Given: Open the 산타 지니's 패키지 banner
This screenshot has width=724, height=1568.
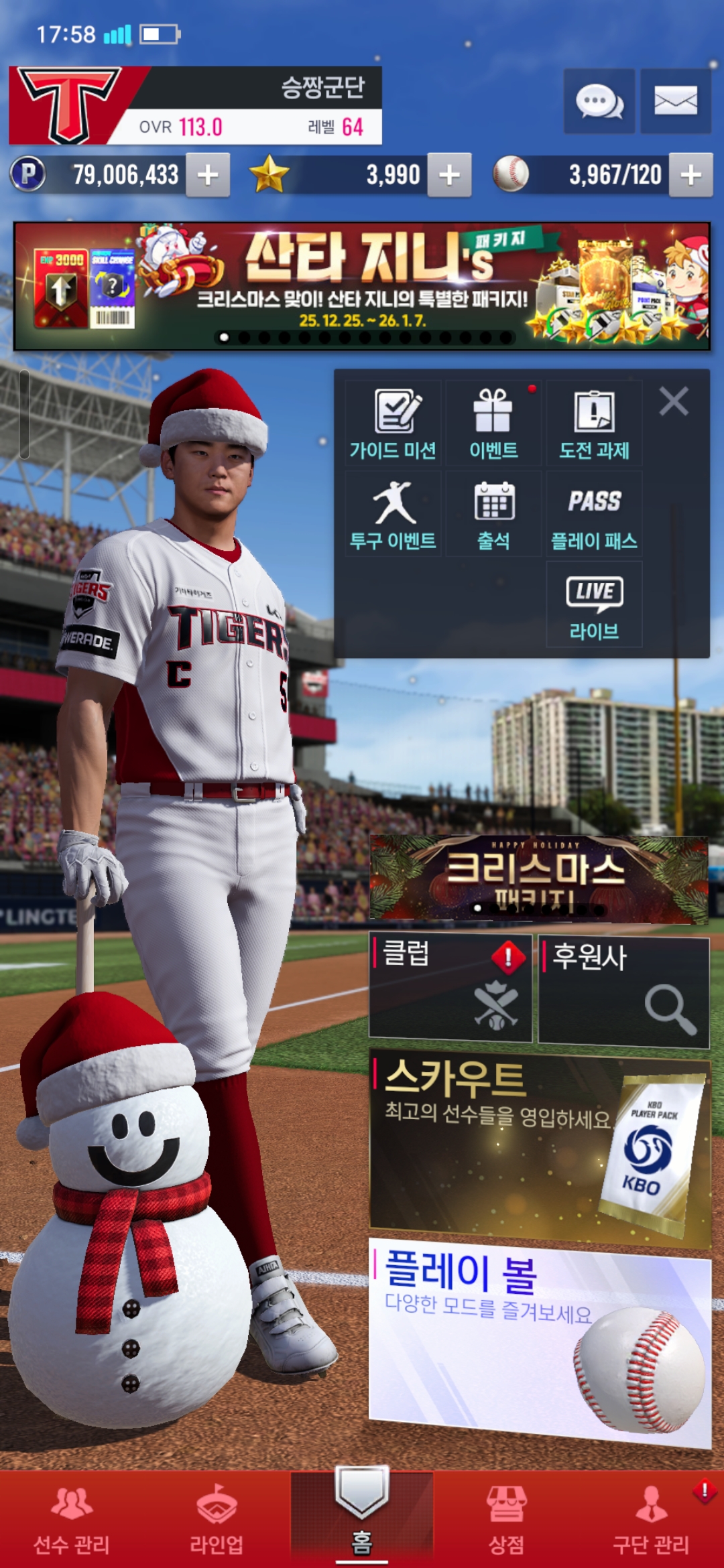Looking at the screenshot, I should point(362,286).
